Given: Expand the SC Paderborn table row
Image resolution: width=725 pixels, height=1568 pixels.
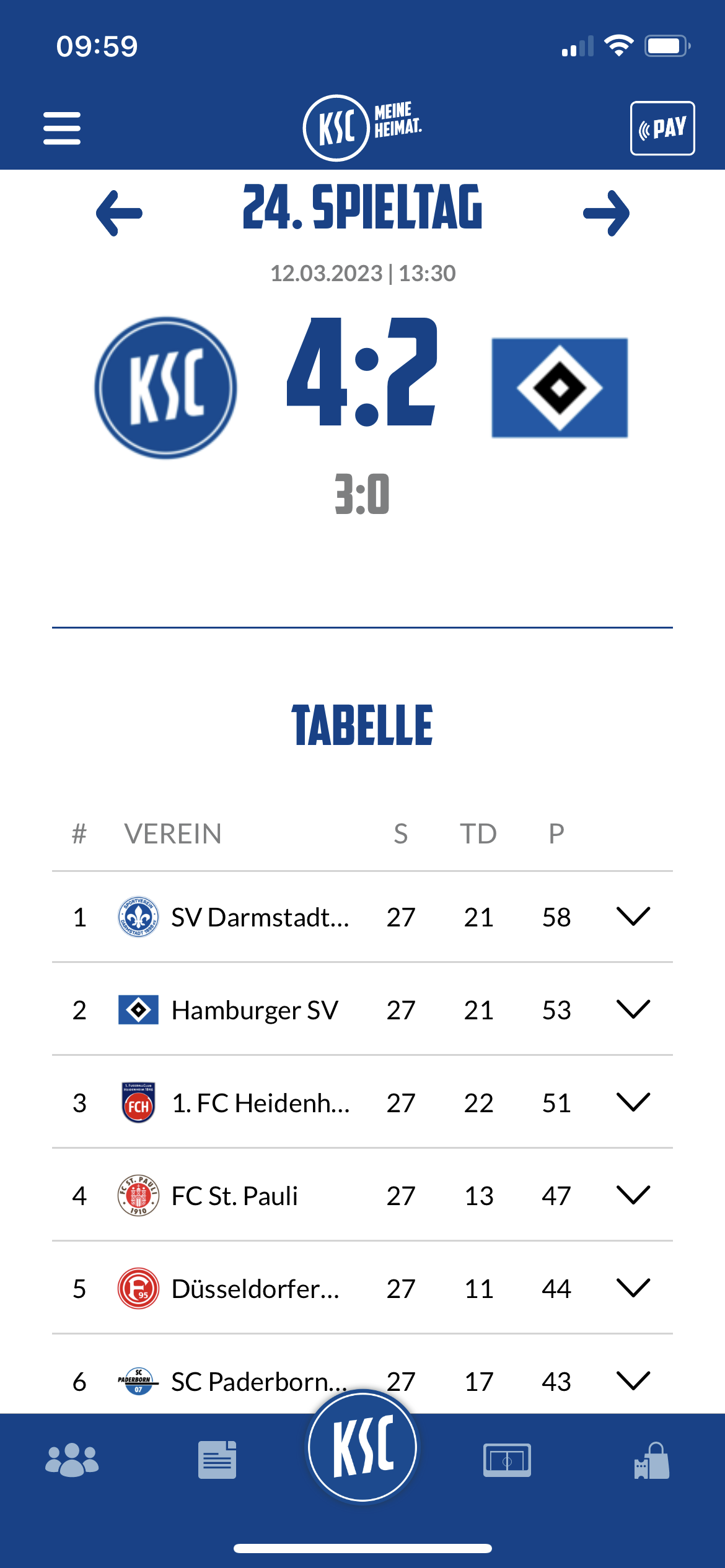Looking at the screenshot, I should pos(633,1381).
